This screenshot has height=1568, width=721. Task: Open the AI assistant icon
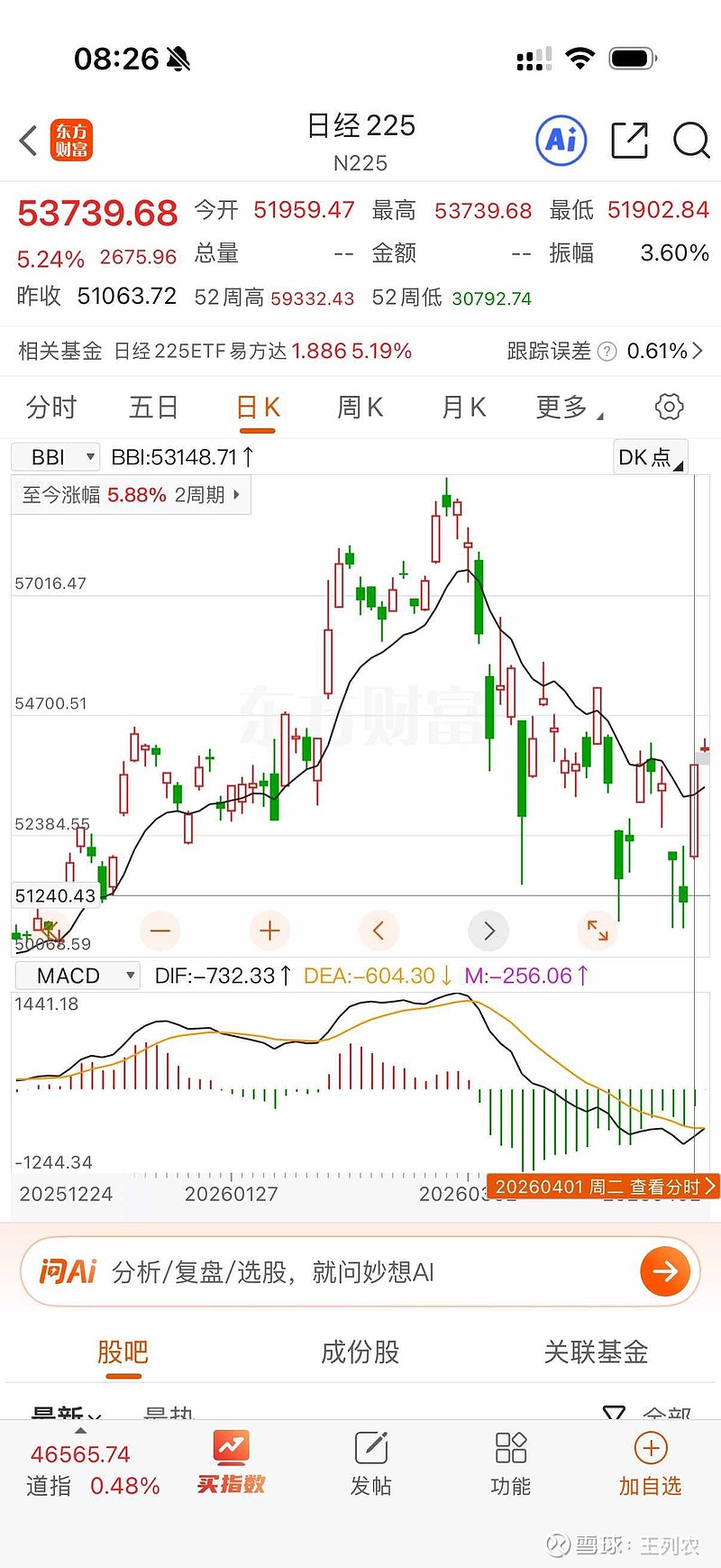561,141
